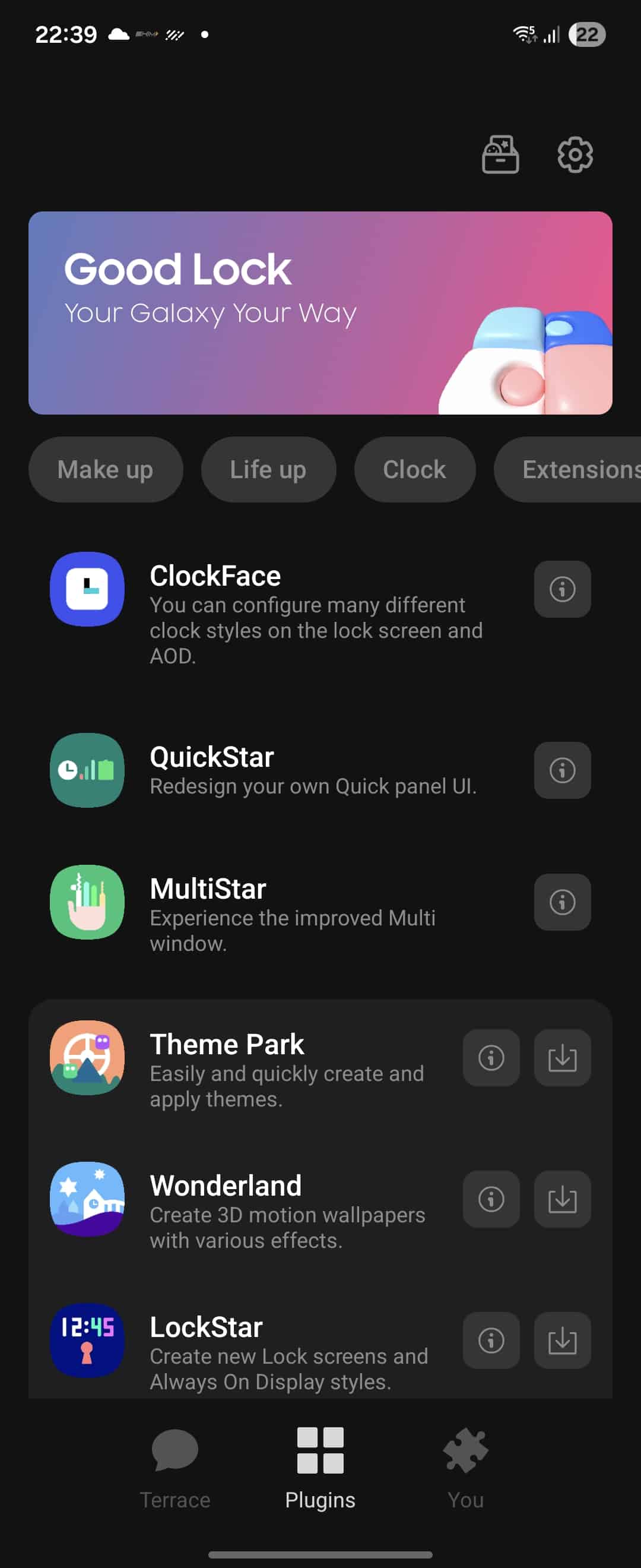Choose the Clock category chip

[415, 469]
